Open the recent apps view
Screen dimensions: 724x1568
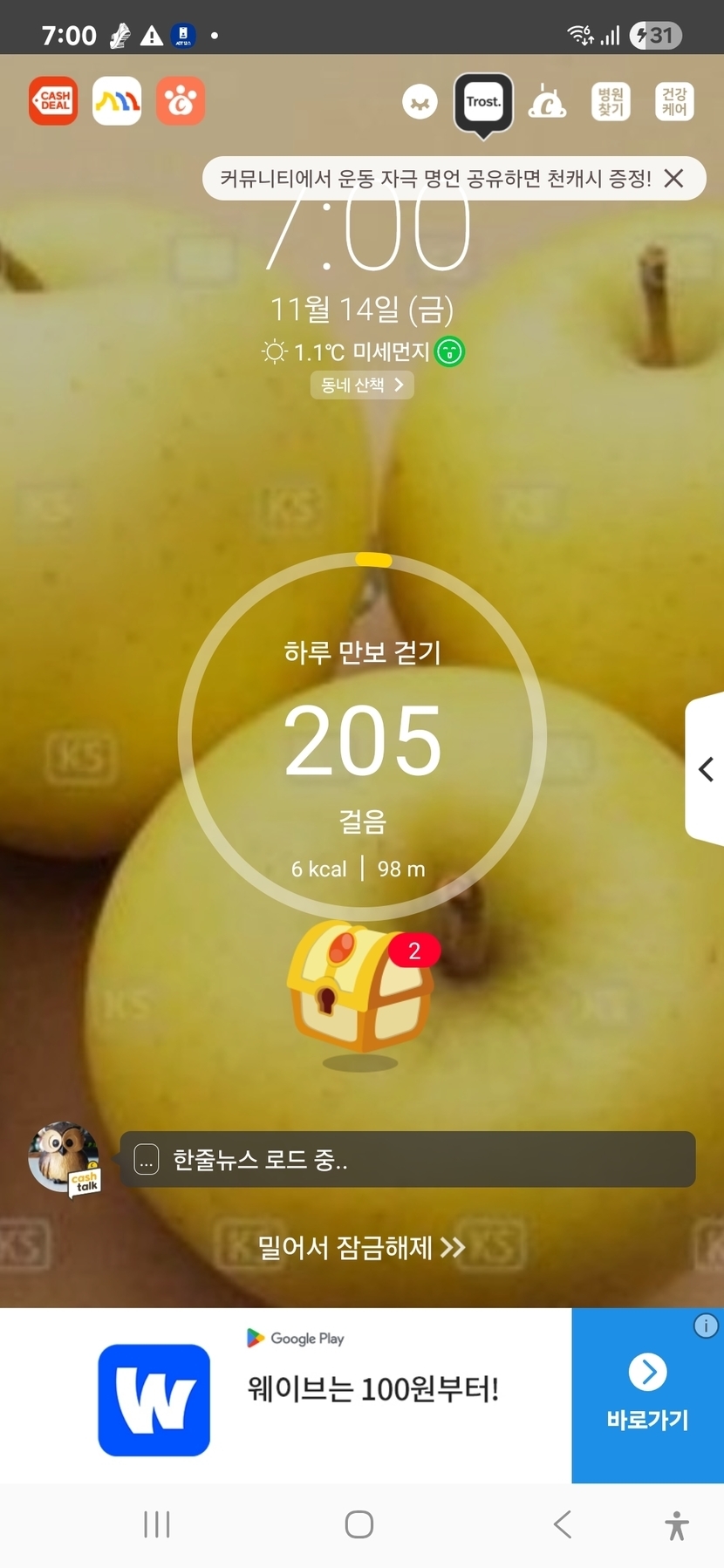157,1524
